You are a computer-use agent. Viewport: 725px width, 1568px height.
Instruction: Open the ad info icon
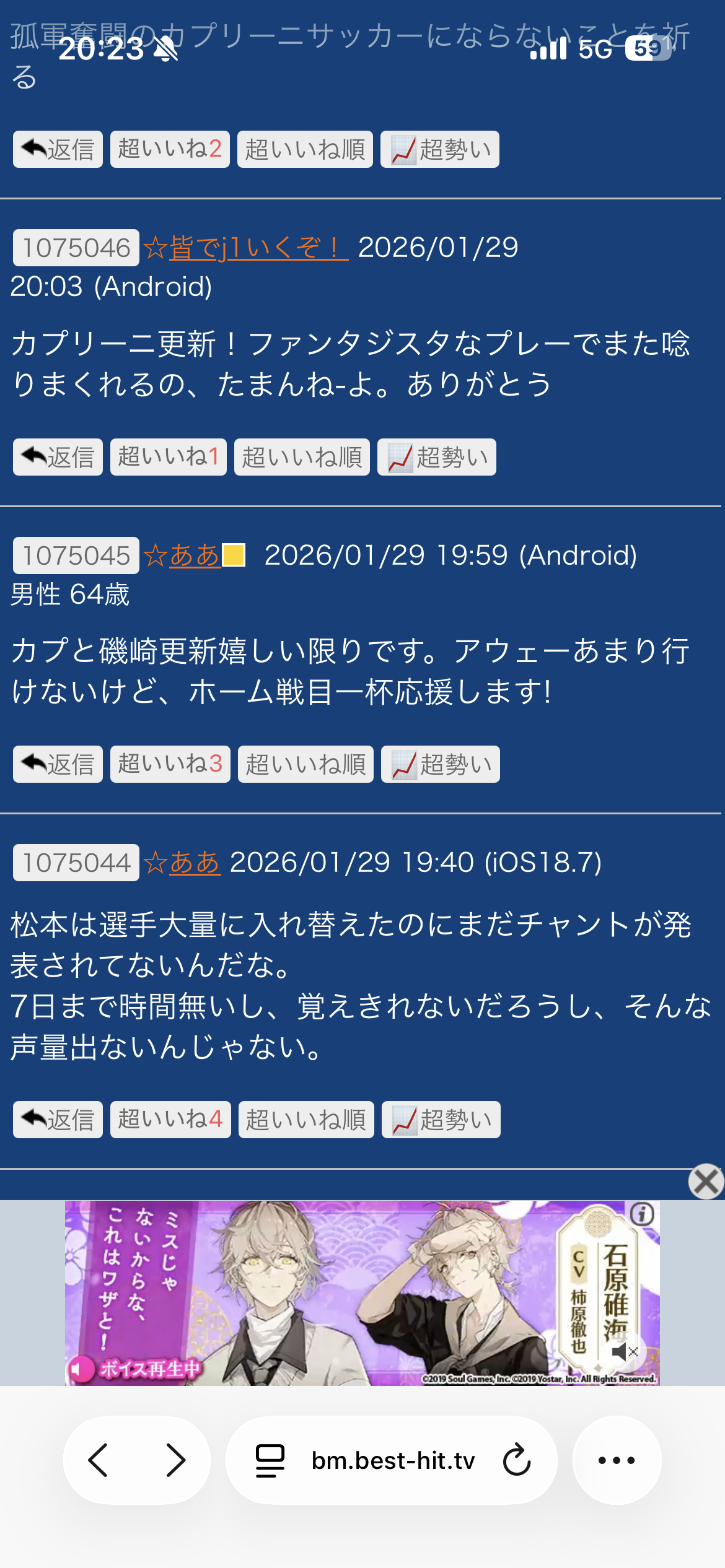click(x=642, y=1214)
